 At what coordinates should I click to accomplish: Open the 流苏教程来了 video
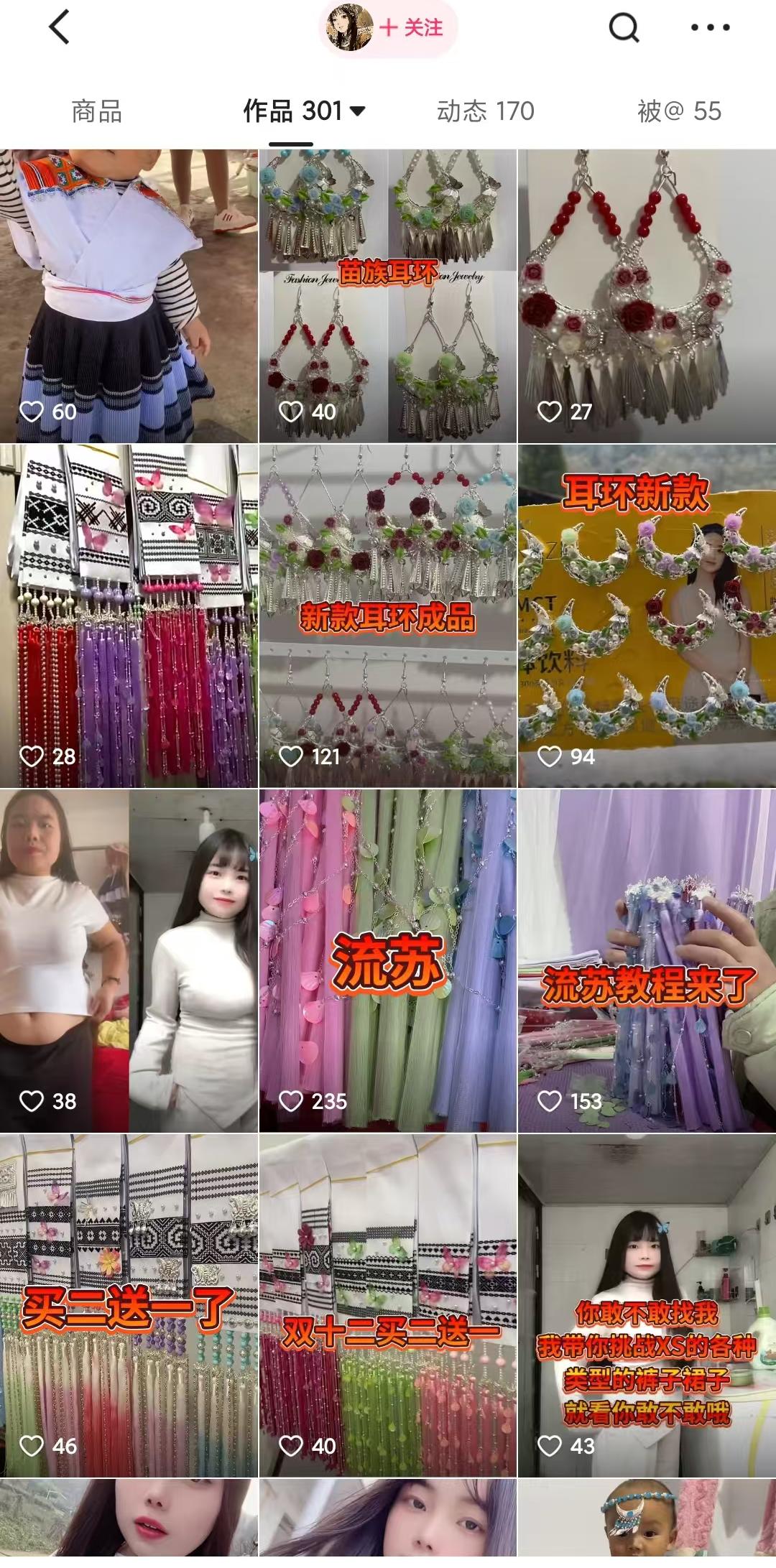tap(647, 960)
